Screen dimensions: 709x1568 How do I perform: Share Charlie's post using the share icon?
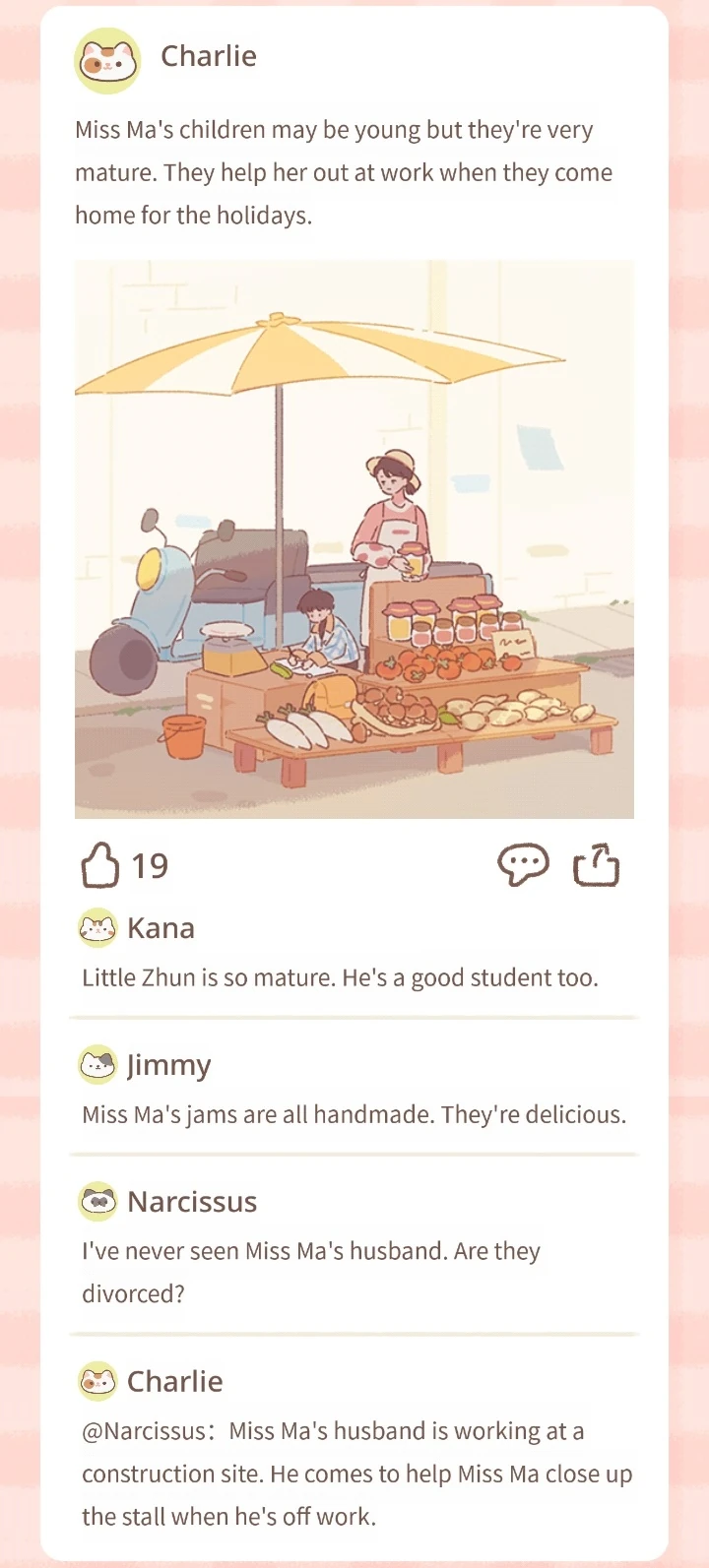click(597, 866)
